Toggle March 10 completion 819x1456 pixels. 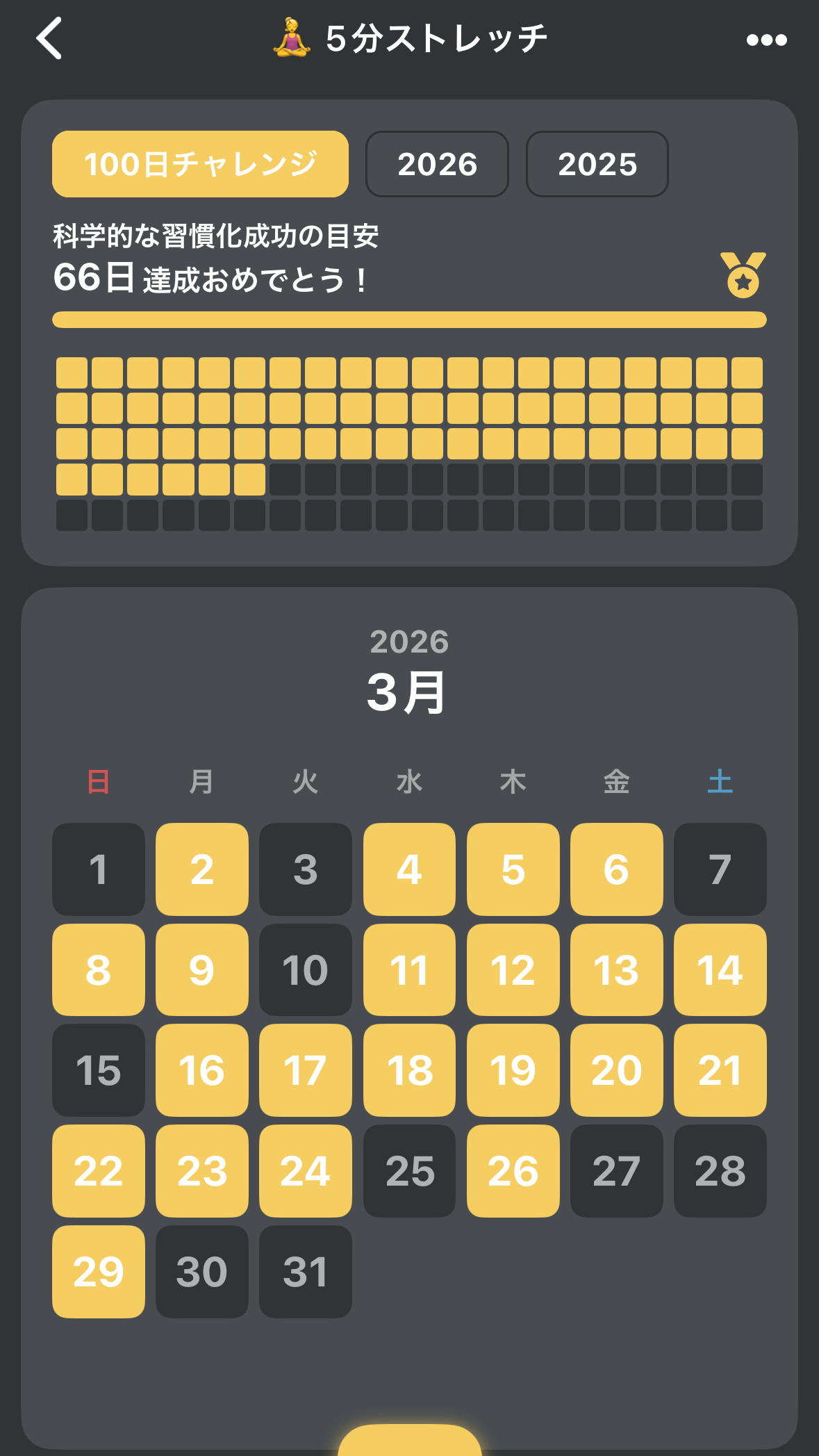click(306, 970)
